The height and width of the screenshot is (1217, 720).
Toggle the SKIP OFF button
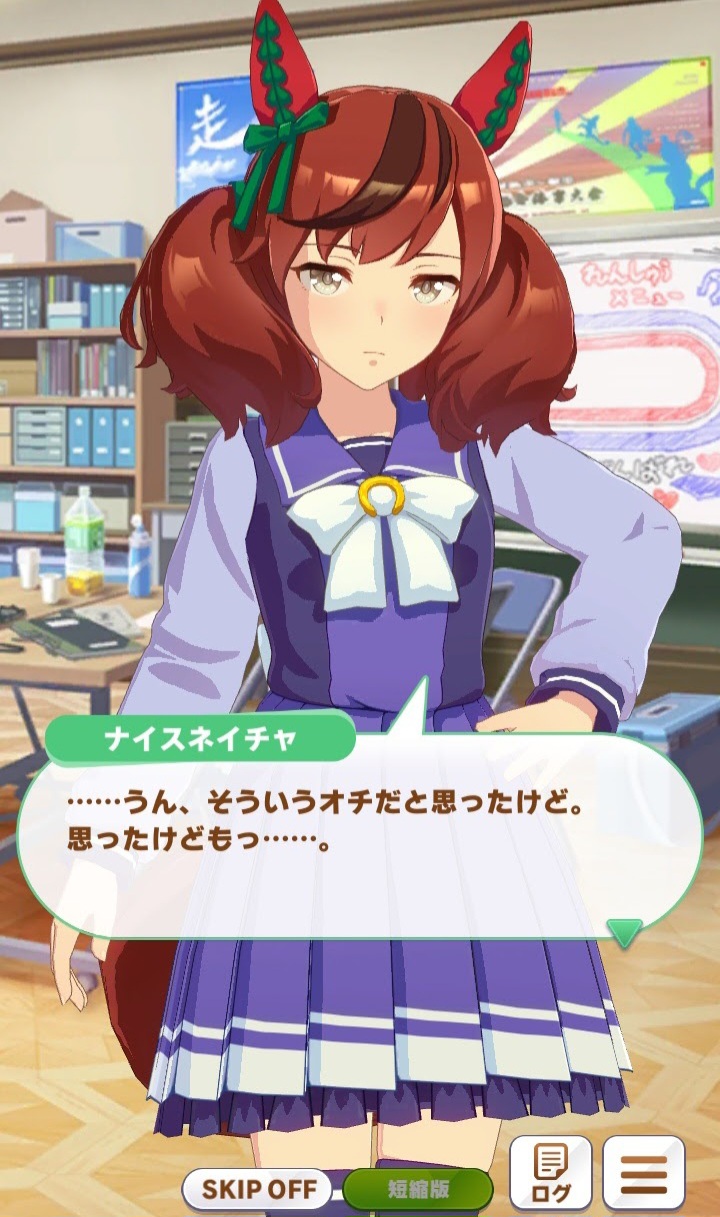[258, 1189]
